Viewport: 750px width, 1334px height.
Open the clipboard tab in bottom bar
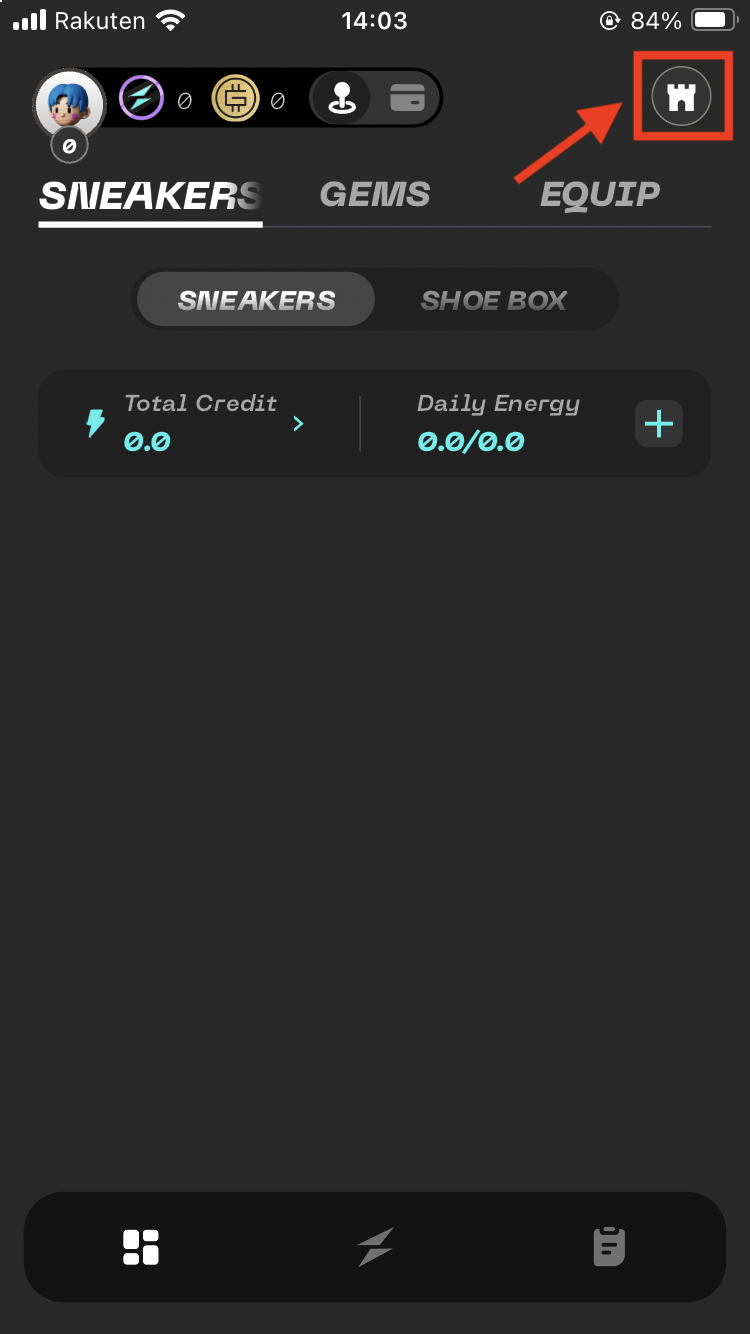click(609, 1247)
